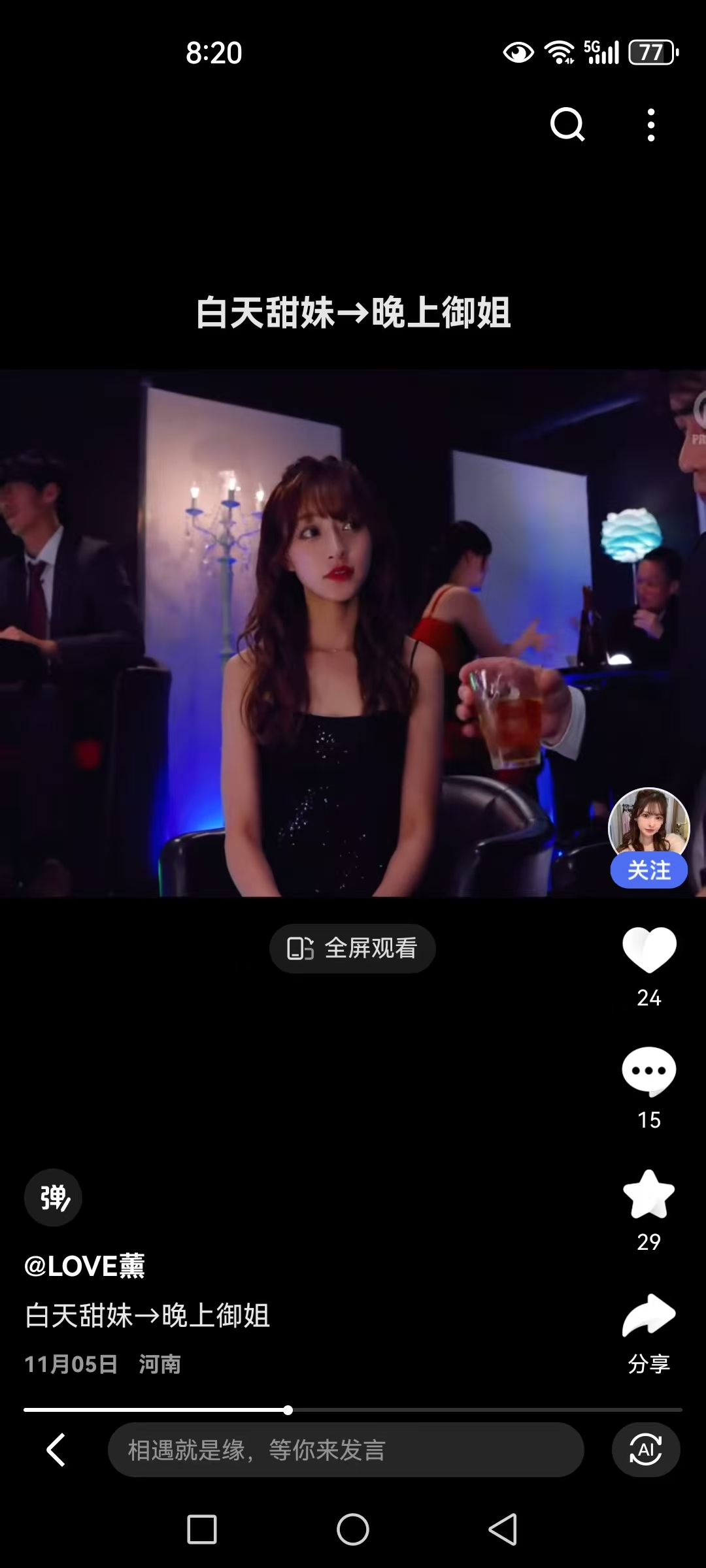This screenshot has height=1568, width=706.
Task: Add the video to favorites star
Action: pos(649,1194)
